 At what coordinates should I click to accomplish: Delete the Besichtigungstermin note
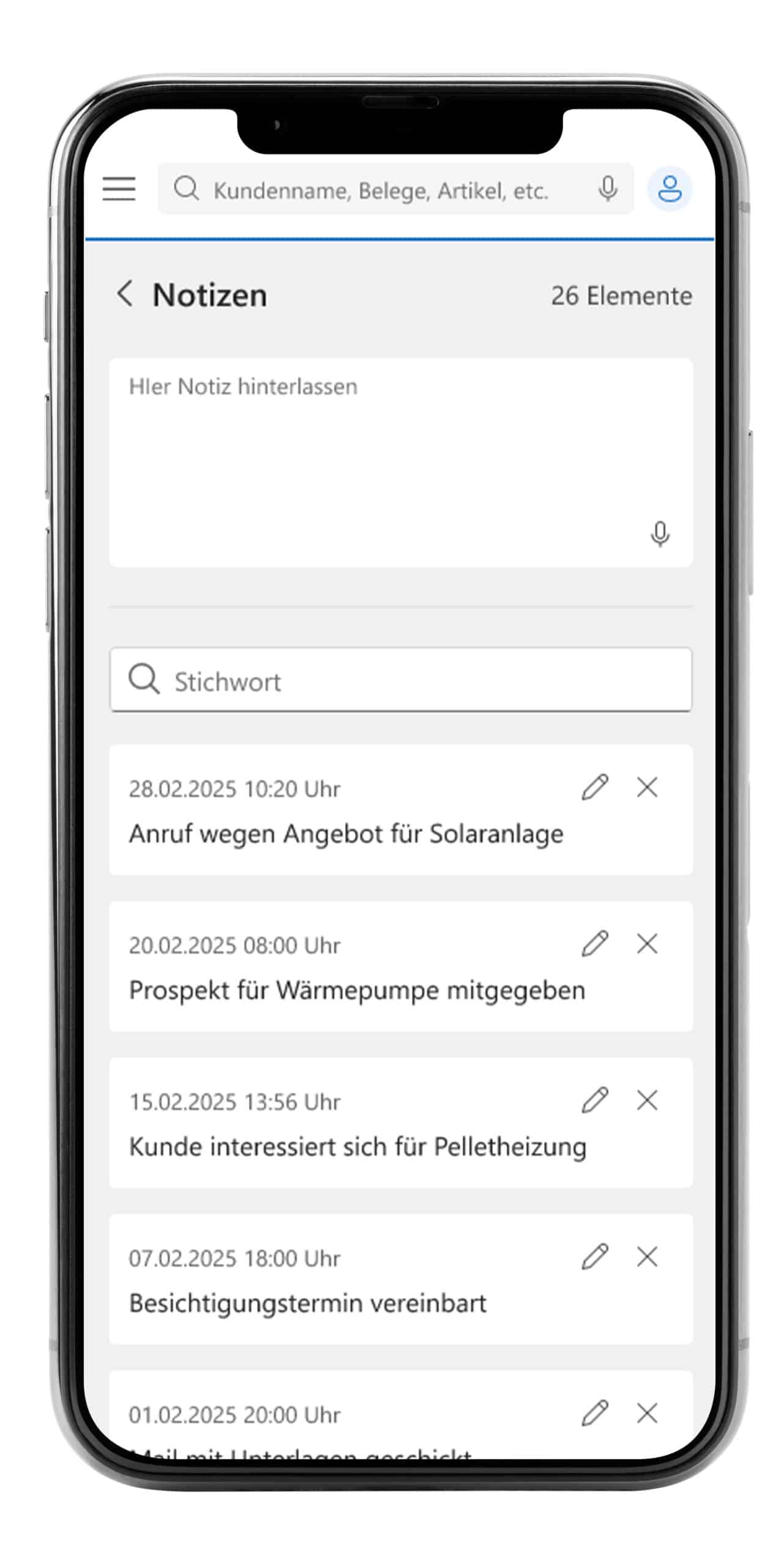click(647, 1257)
